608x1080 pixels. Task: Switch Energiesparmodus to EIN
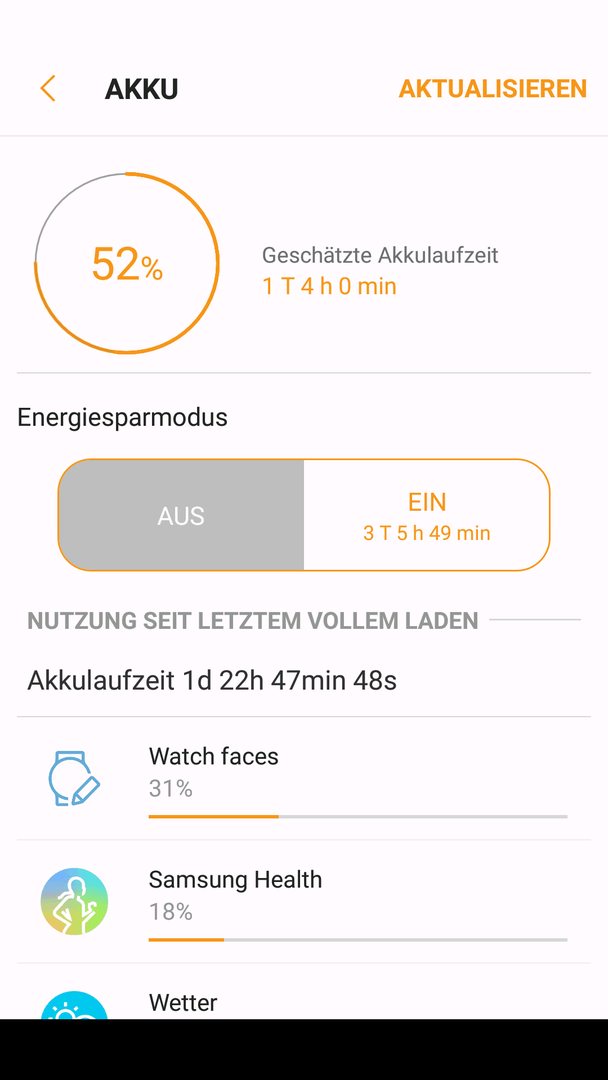point(427,515)
